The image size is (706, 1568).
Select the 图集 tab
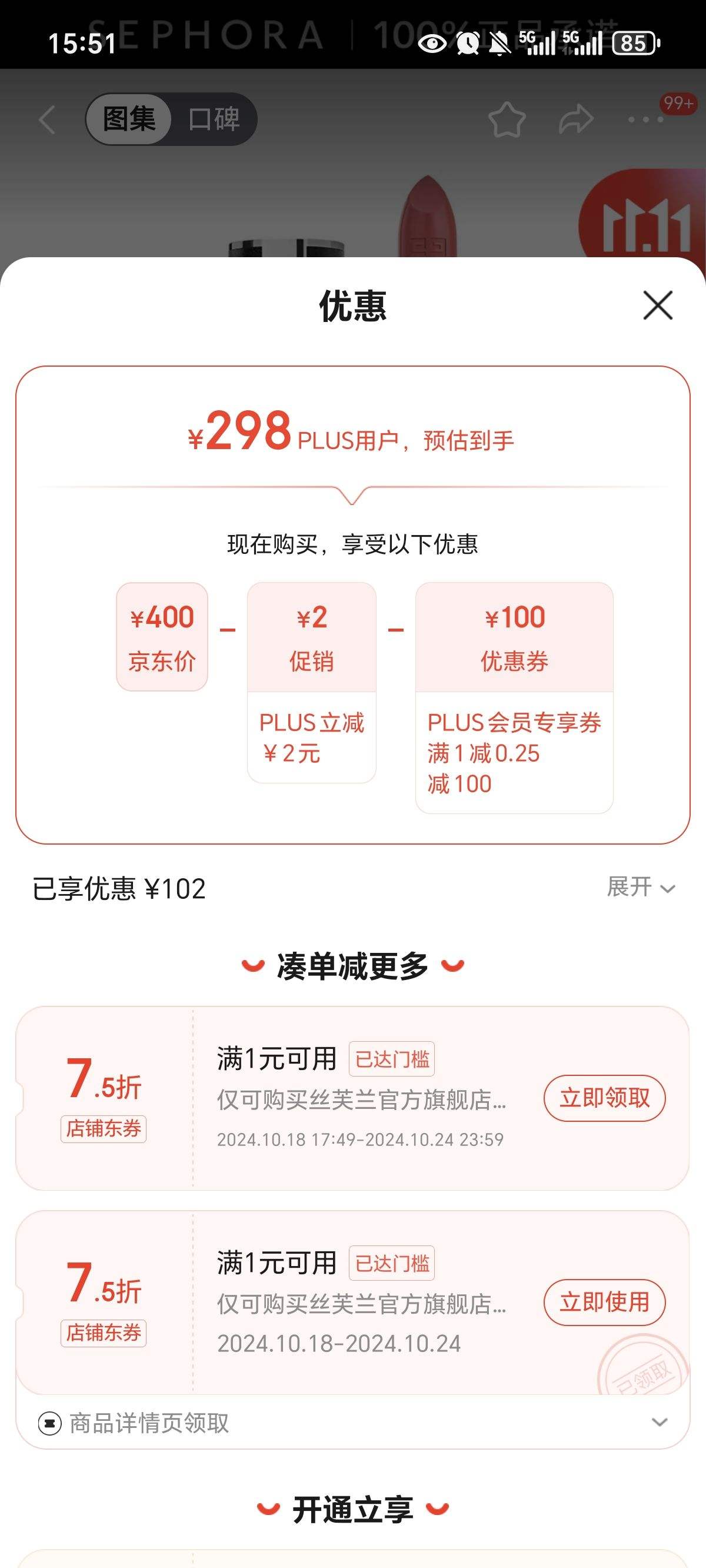tap(129, 119)
